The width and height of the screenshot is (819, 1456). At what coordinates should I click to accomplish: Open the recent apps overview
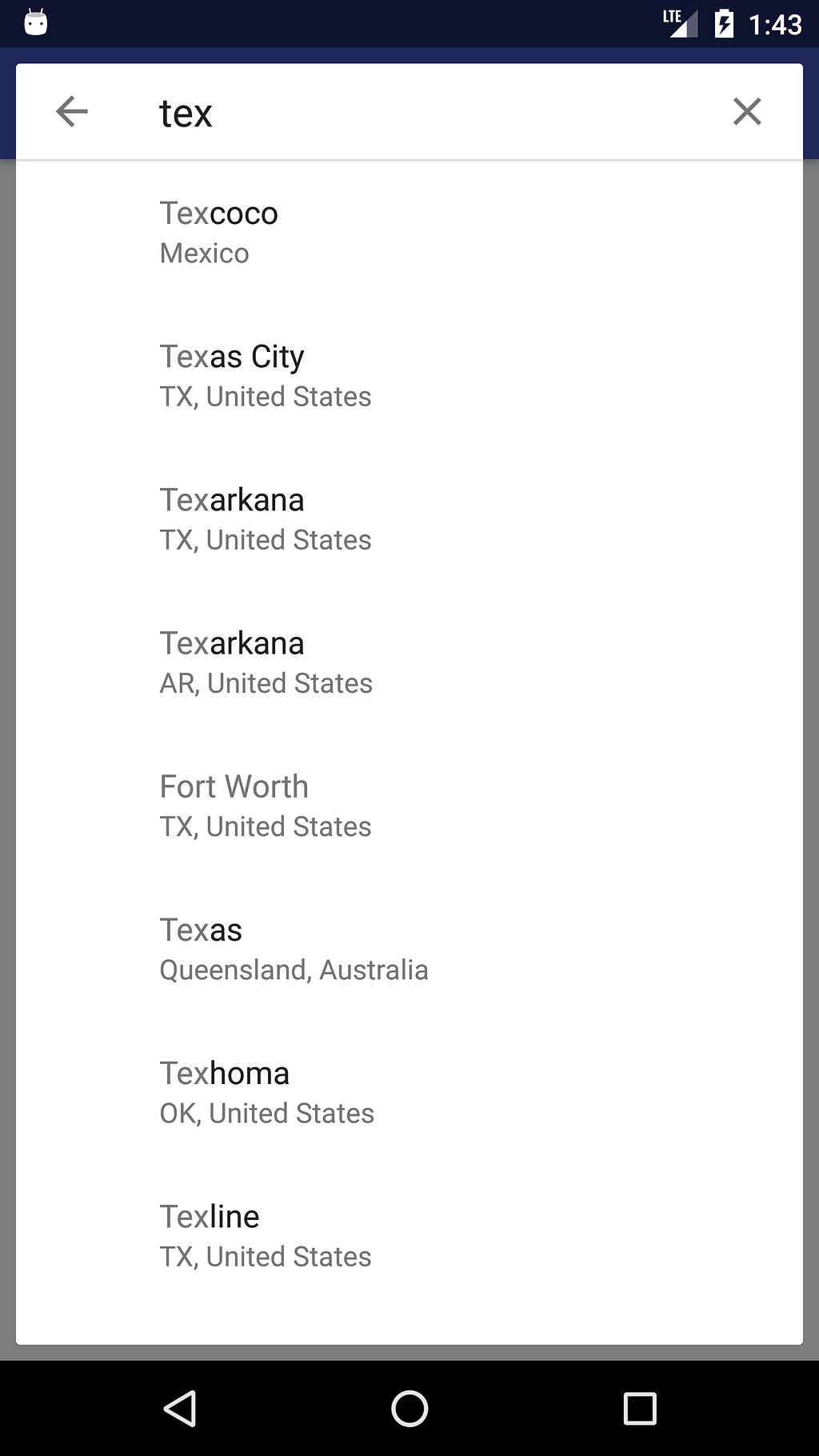(640, 1409)
